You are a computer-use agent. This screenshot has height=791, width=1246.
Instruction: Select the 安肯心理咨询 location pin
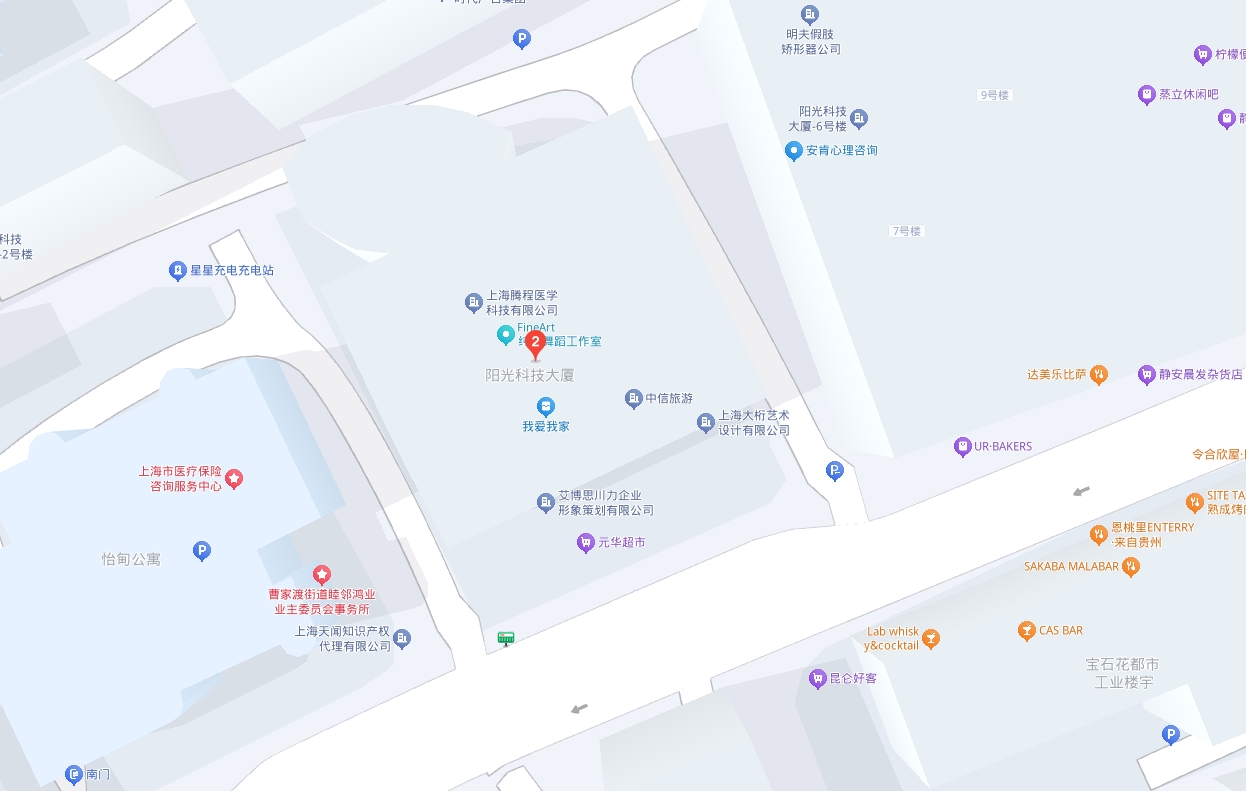click(x=793, y=151)
